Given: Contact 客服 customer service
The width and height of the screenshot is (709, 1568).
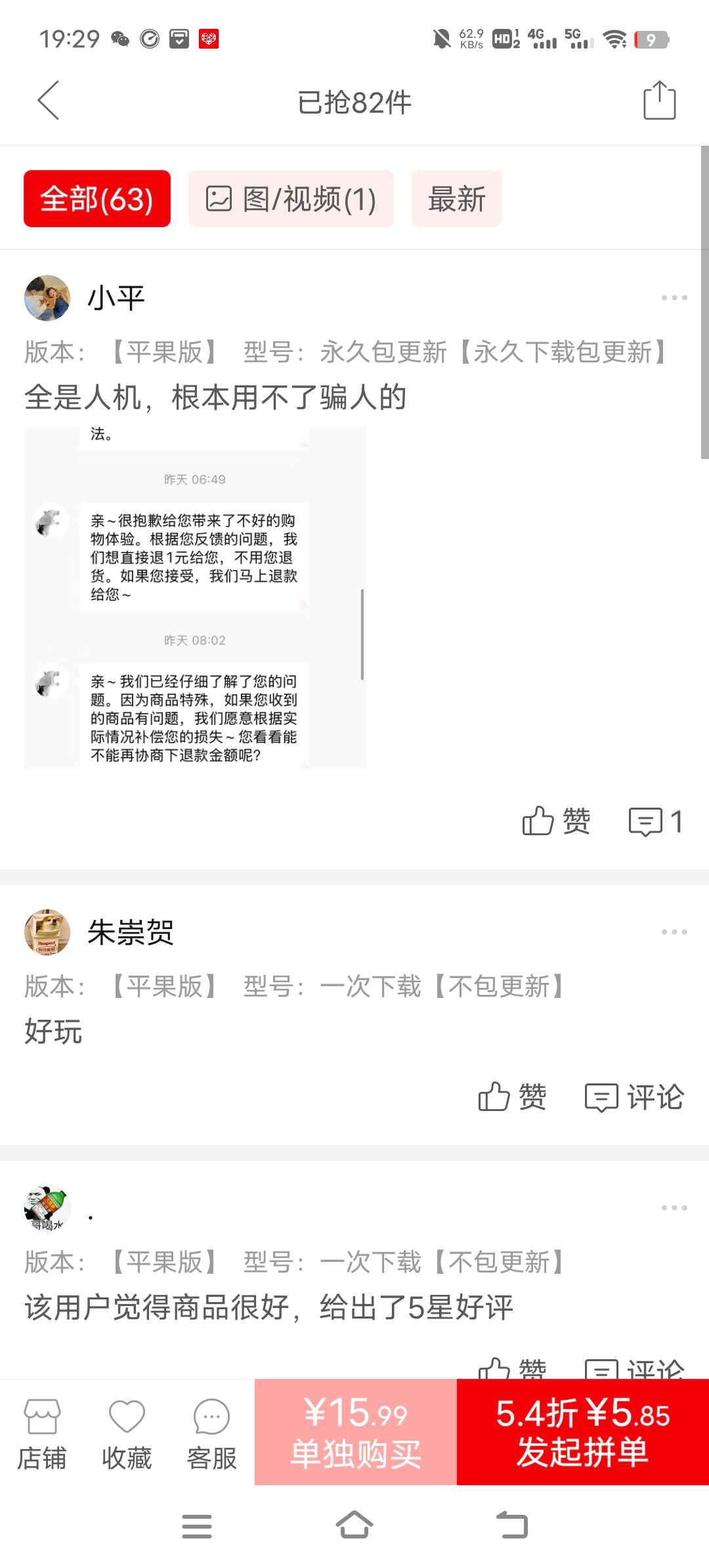Looking at the screenshot, I should point(211,1435).
